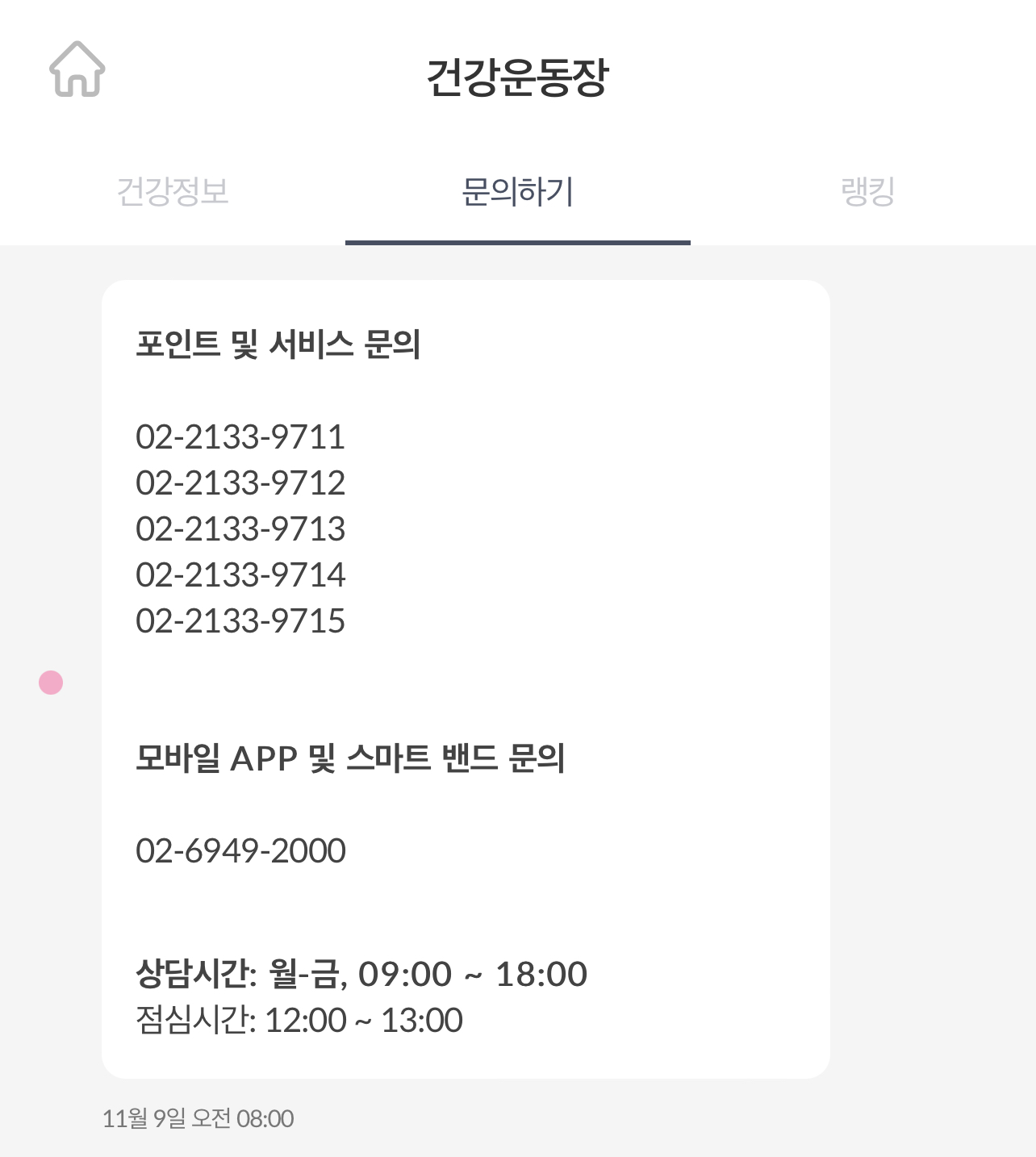1036x1157 pixels.
Task: Select the message timestamp 11월 9일 오전 08:00
Action: click(199, 1118)
